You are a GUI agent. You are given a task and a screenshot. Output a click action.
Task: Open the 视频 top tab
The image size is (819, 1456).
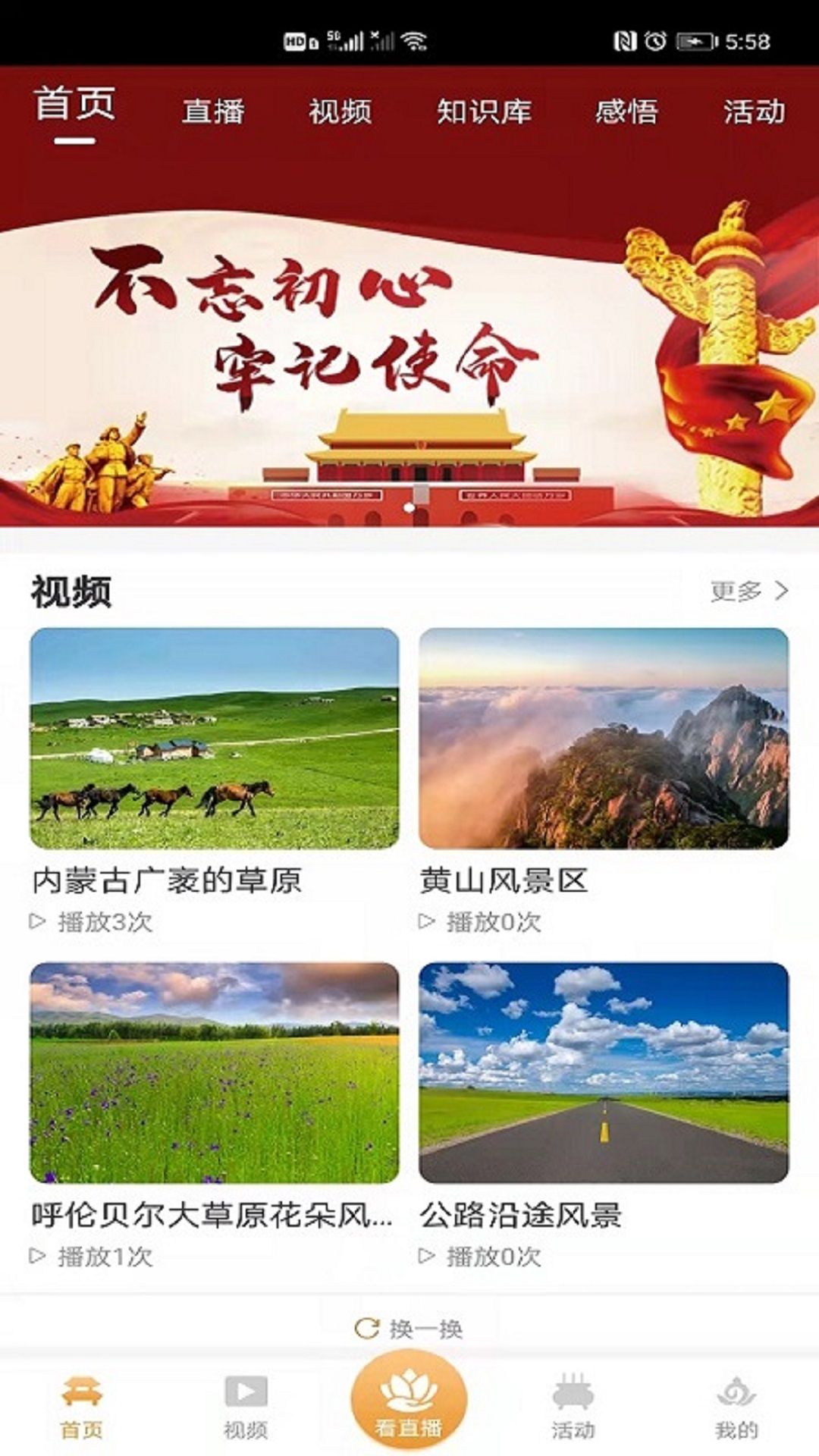point(340,111)
